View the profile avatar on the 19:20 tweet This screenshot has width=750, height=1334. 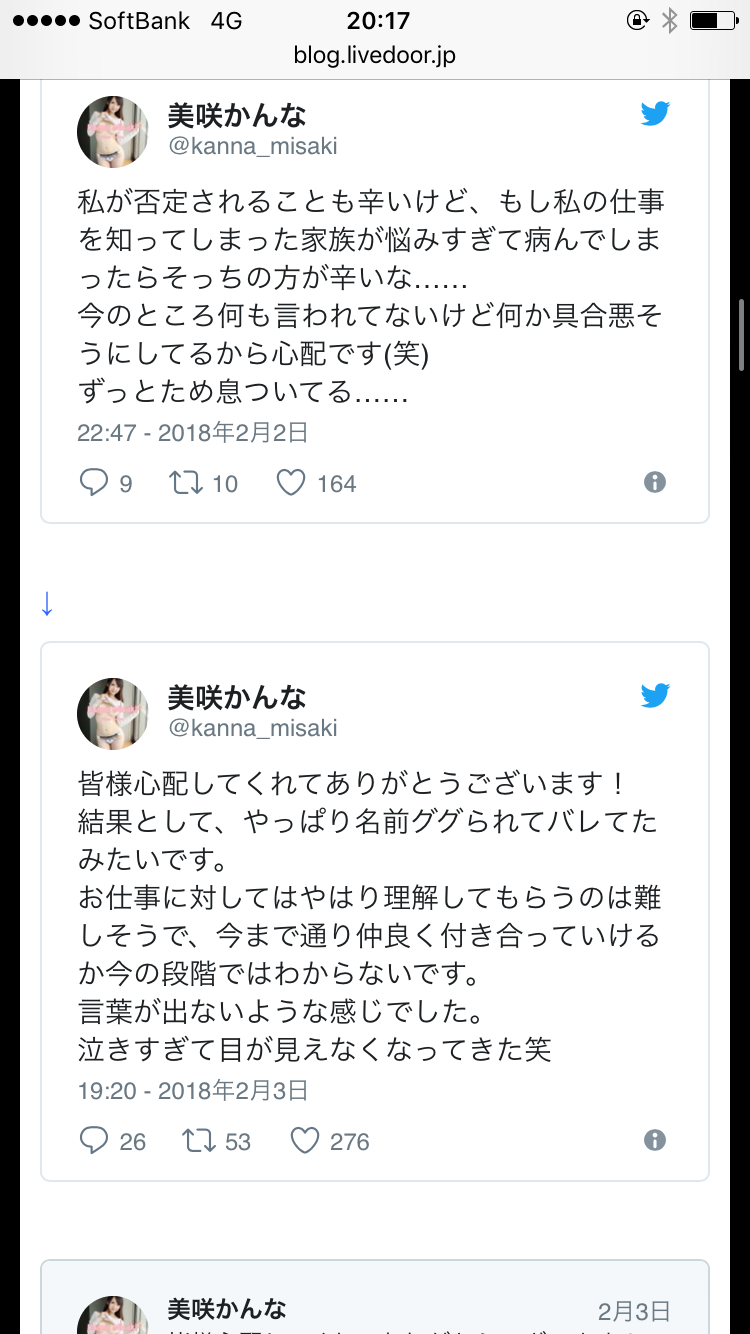coord(113,714)
